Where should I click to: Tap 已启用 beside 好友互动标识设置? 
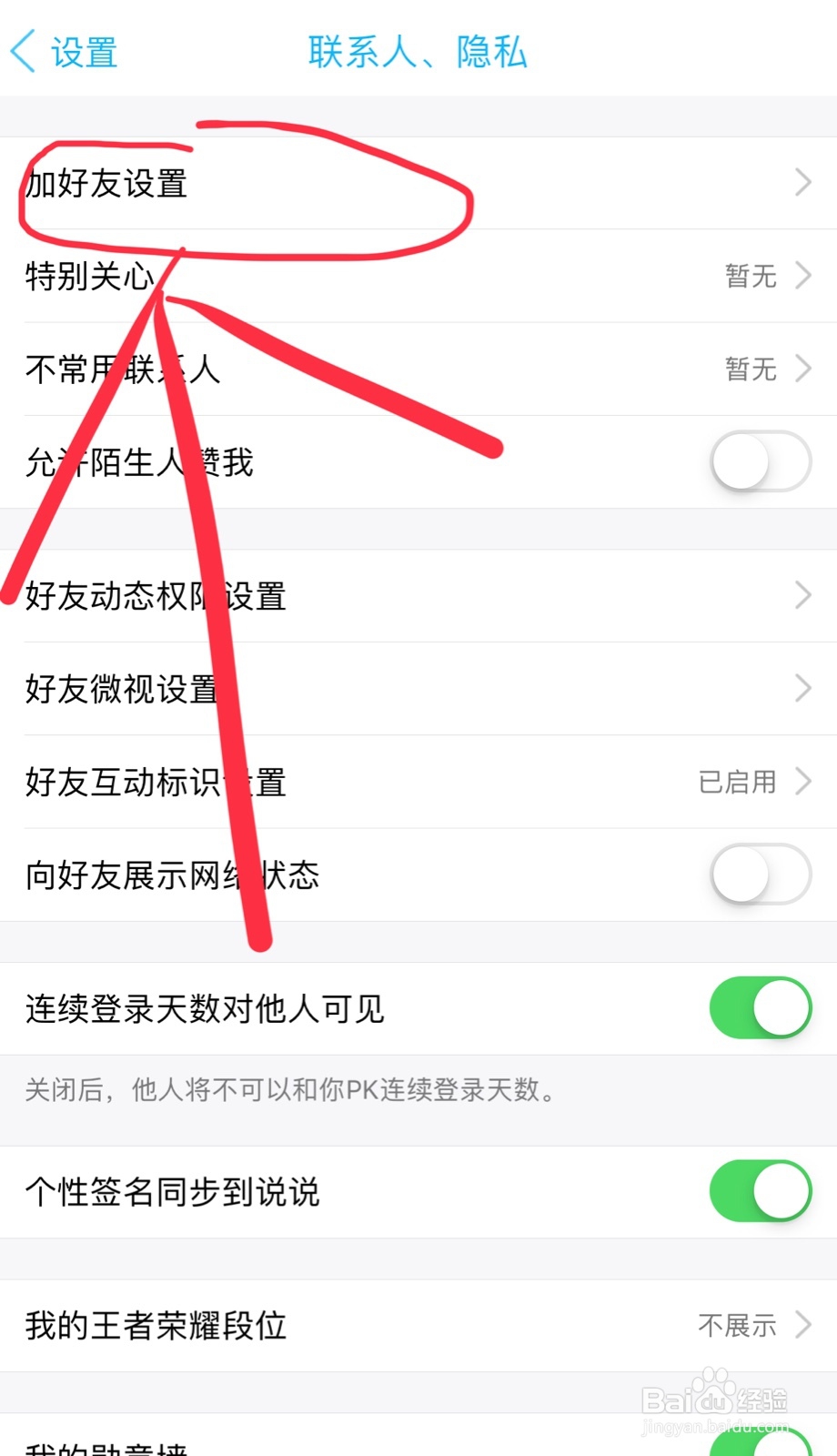pyautogui.click(x=737, y=782)
